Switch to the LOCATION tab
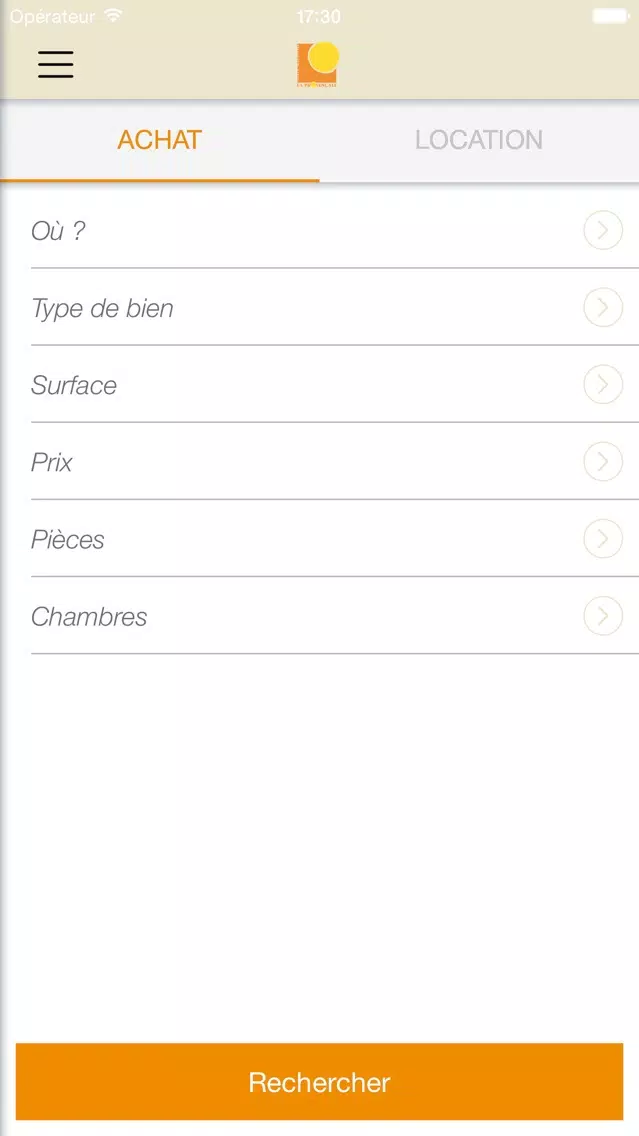This screenshot has width=639, height=1136. coord(479,140)
